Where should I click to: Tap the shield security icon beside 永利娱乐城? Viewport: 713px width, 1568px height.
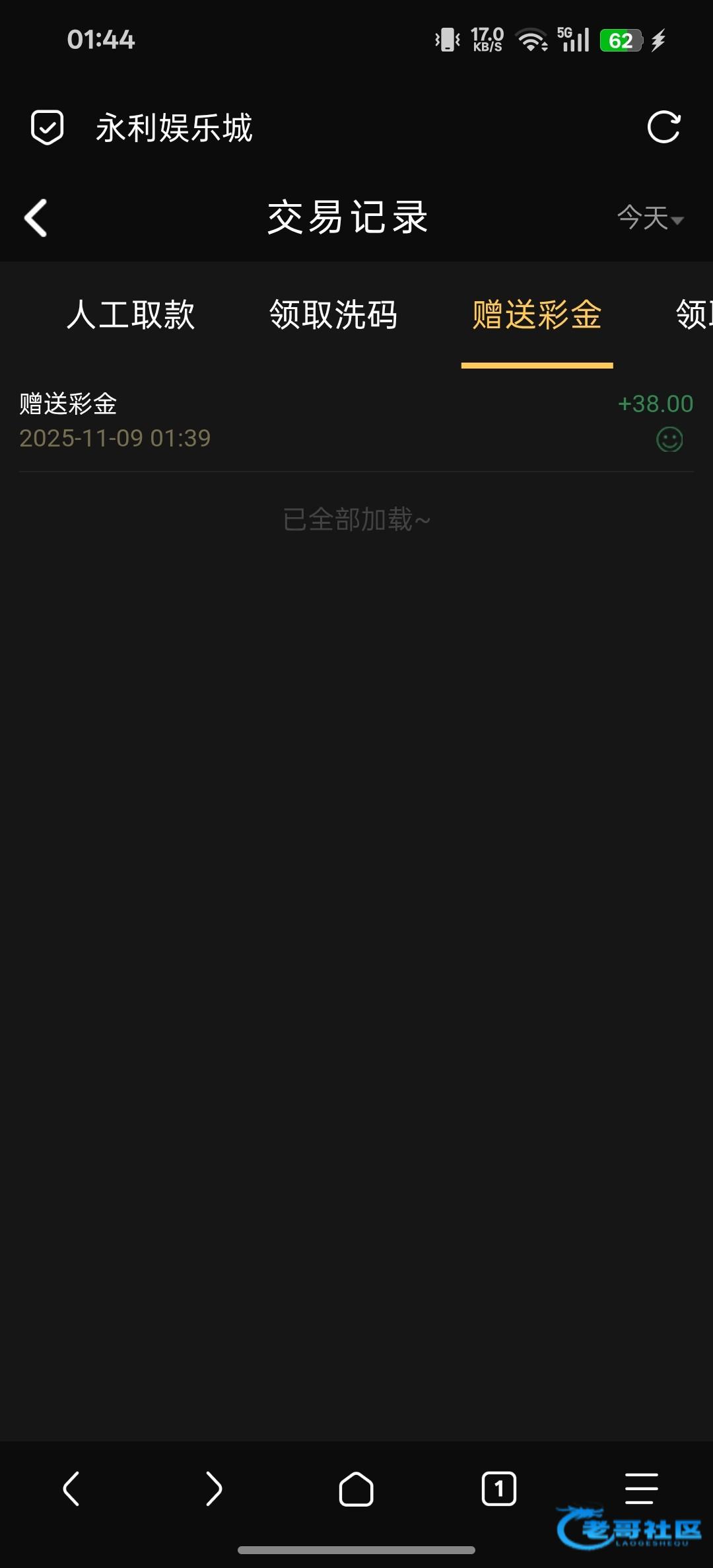click(x=48, y=127)
